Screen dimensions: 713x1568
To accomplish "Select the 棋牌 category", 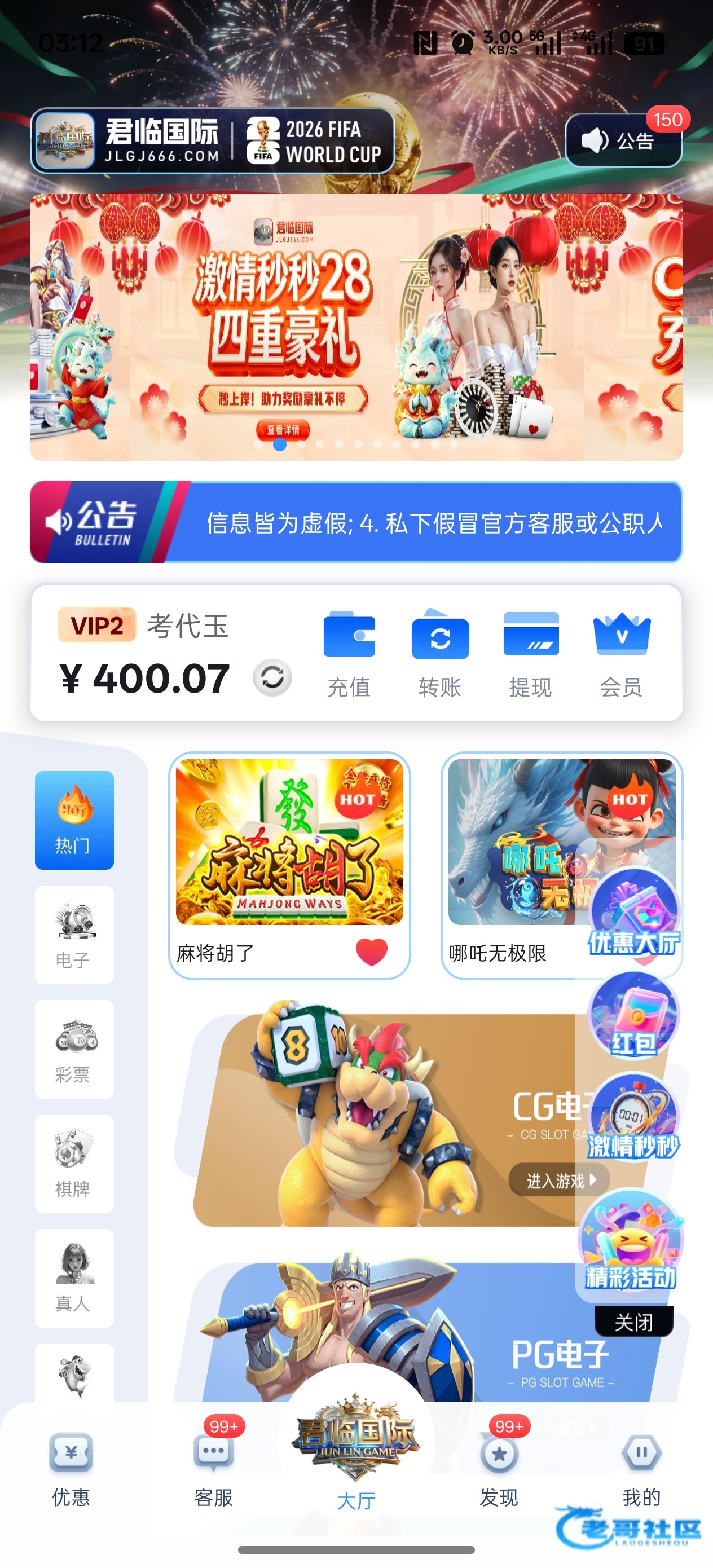I will (74, 1163).
